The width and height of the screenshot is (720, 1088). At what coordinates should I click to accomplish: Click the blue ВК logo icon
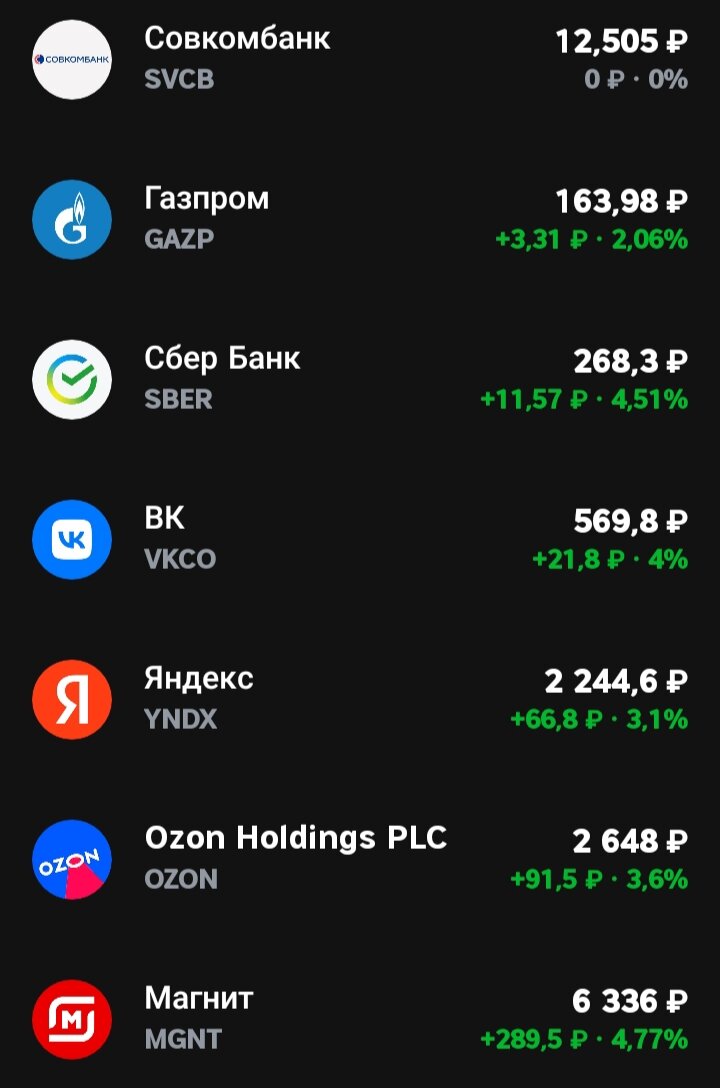(72, 538)
